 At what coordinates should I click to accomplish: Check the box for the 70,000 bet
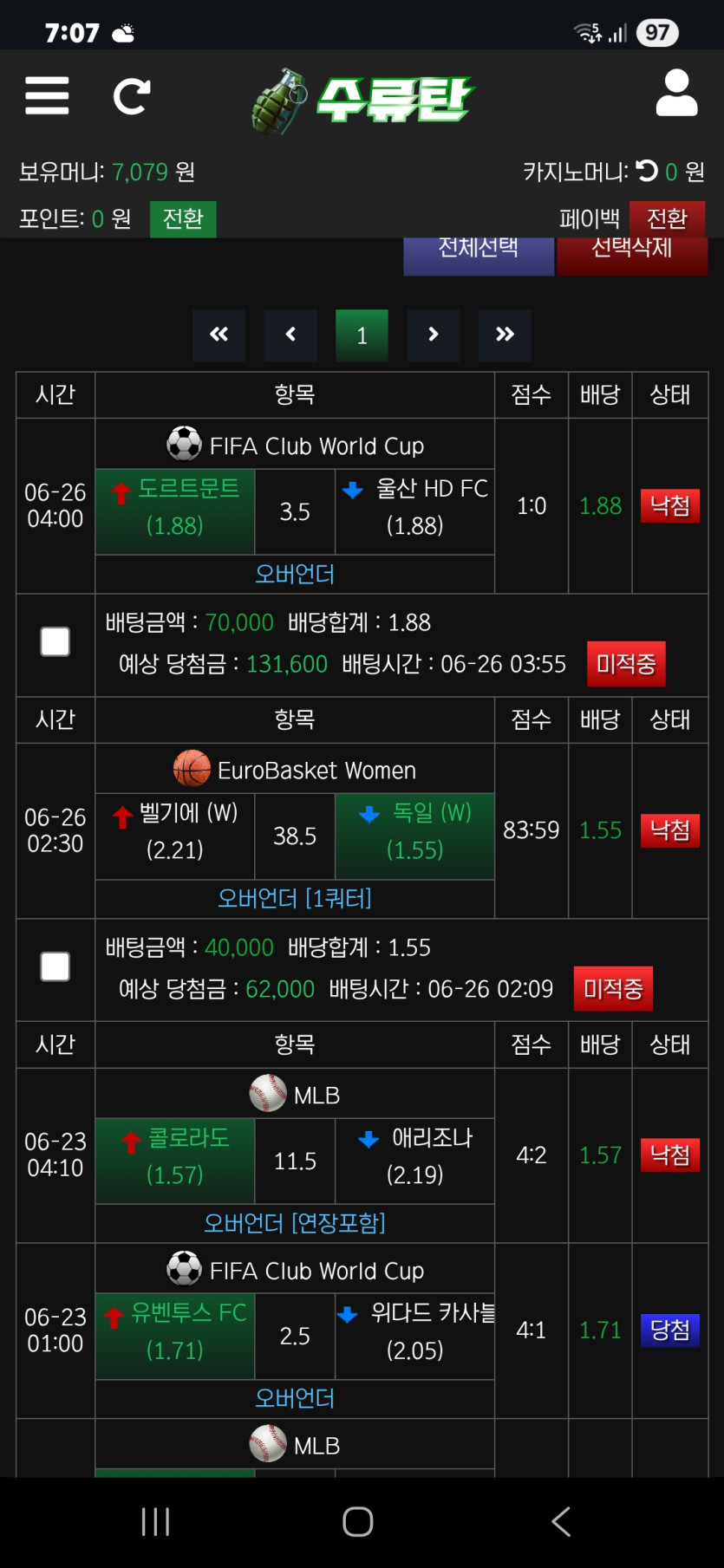coord(55,642)
